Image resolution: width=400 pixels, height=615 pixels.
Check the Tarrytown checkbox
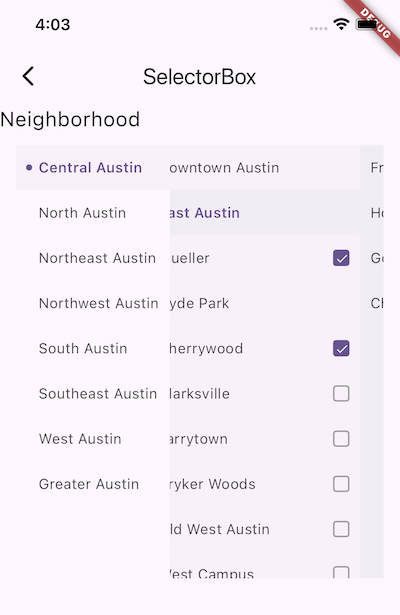point(341,439)
